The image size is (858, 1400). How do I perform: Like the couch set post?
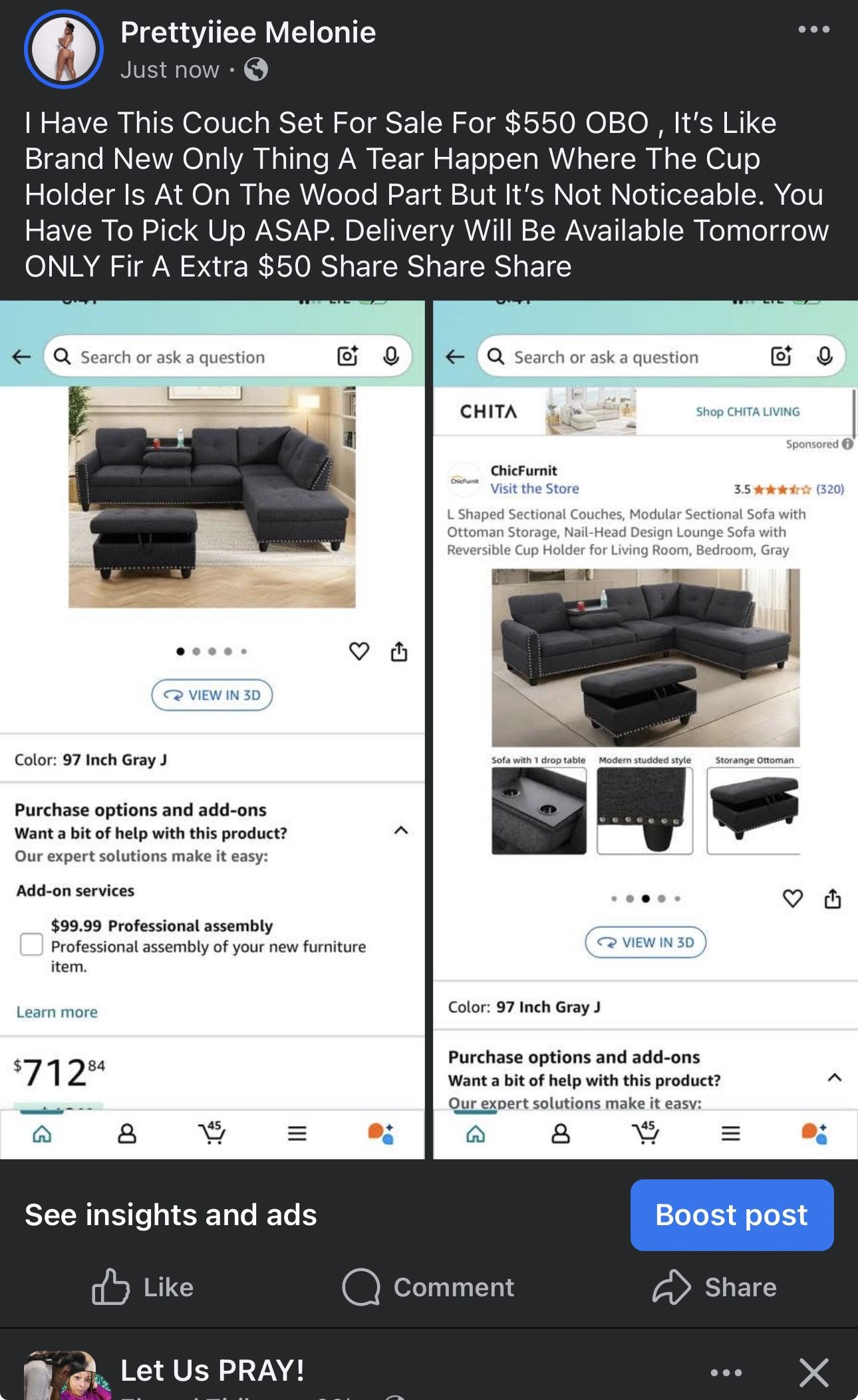(143, 1288)
